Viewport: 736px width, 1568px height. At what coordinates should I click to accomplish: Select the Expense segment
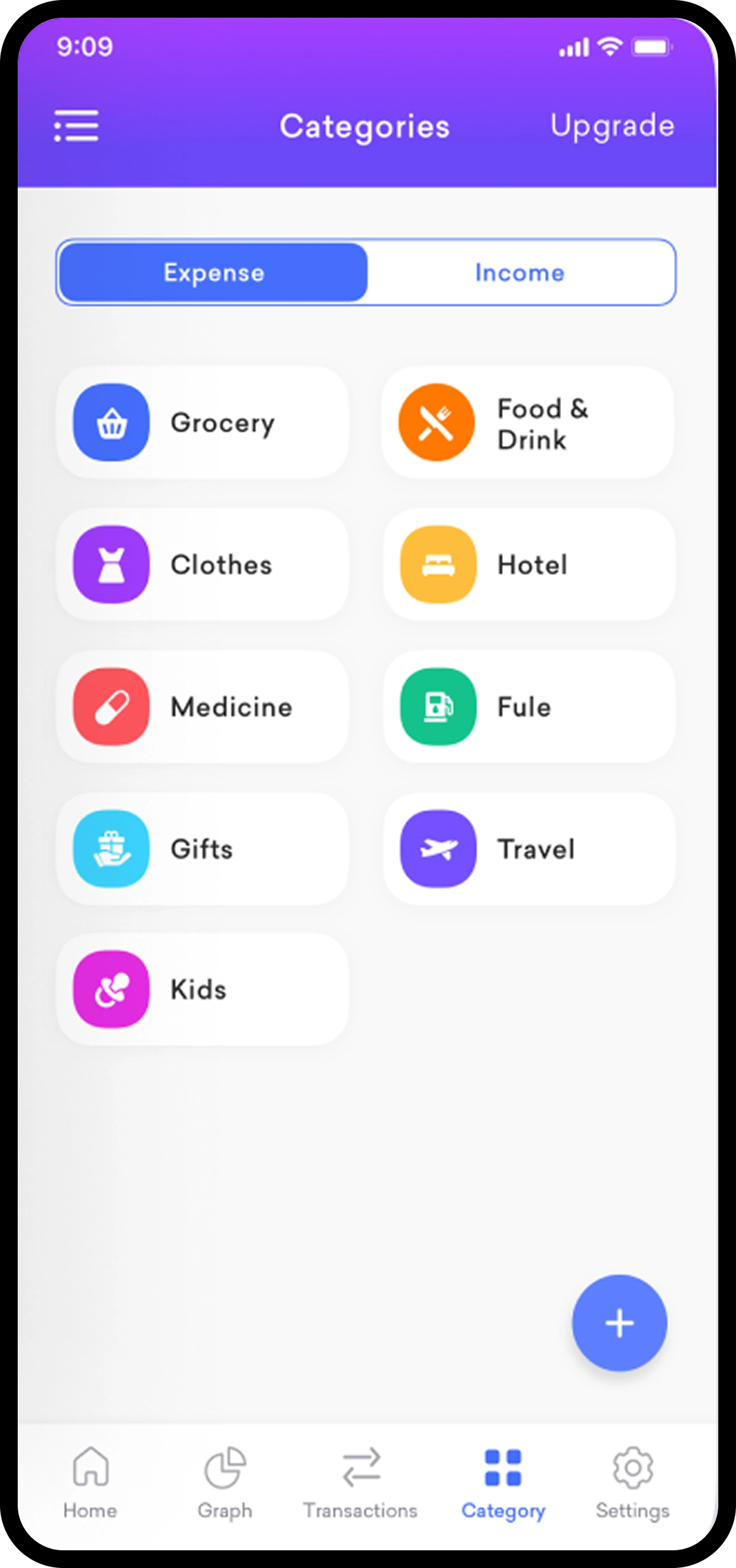[213, 273]
